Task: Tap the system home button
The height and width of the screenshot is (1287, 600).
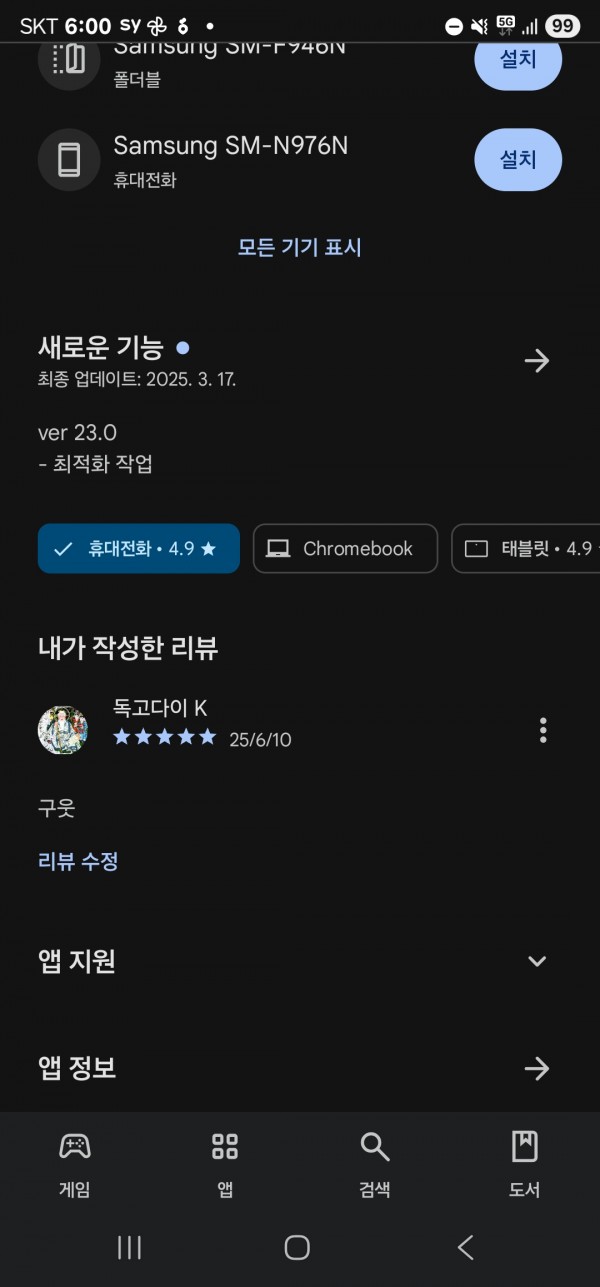Action: (x=297, y=1247)
